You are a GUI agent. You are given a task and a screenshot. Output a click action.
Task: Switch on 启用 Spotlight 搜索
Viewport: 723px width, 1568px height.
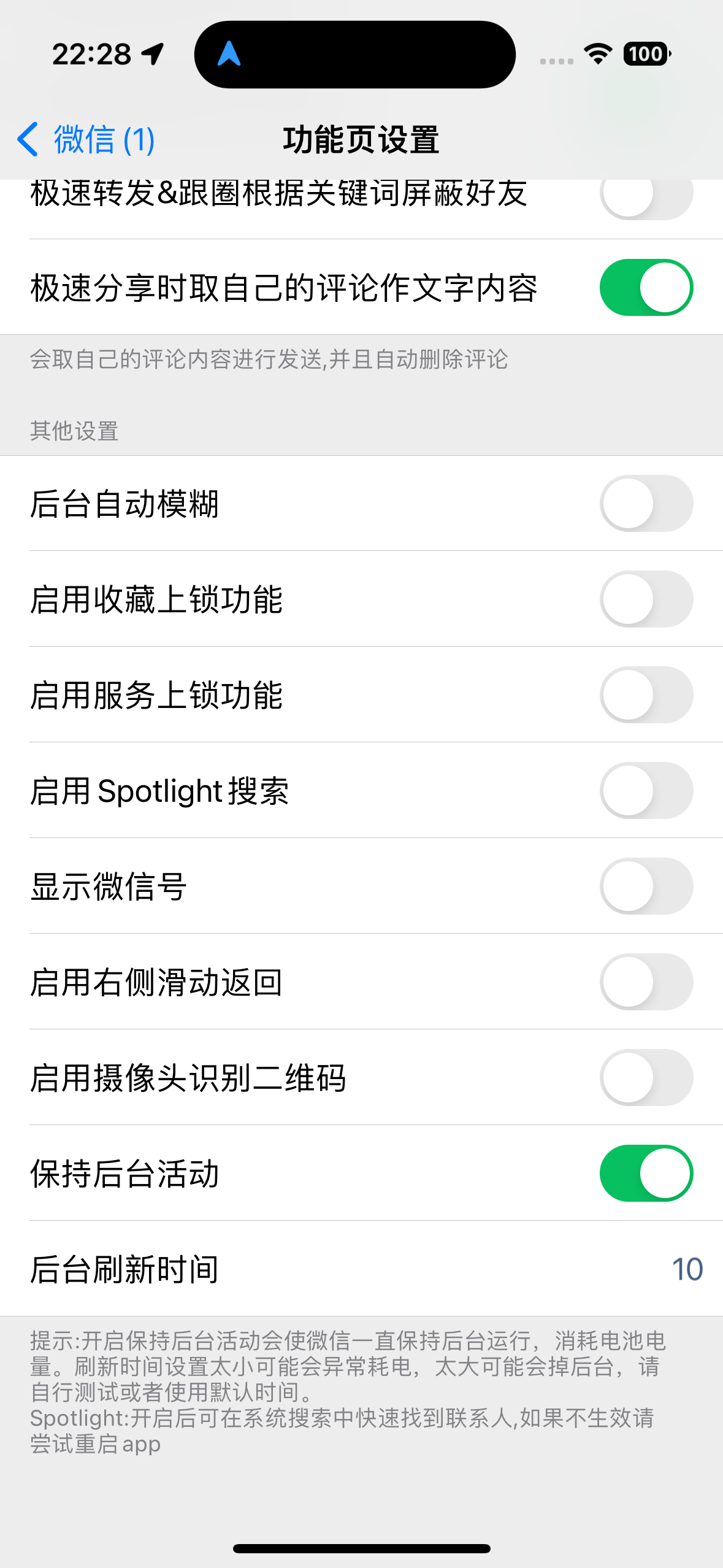point(646,791)
